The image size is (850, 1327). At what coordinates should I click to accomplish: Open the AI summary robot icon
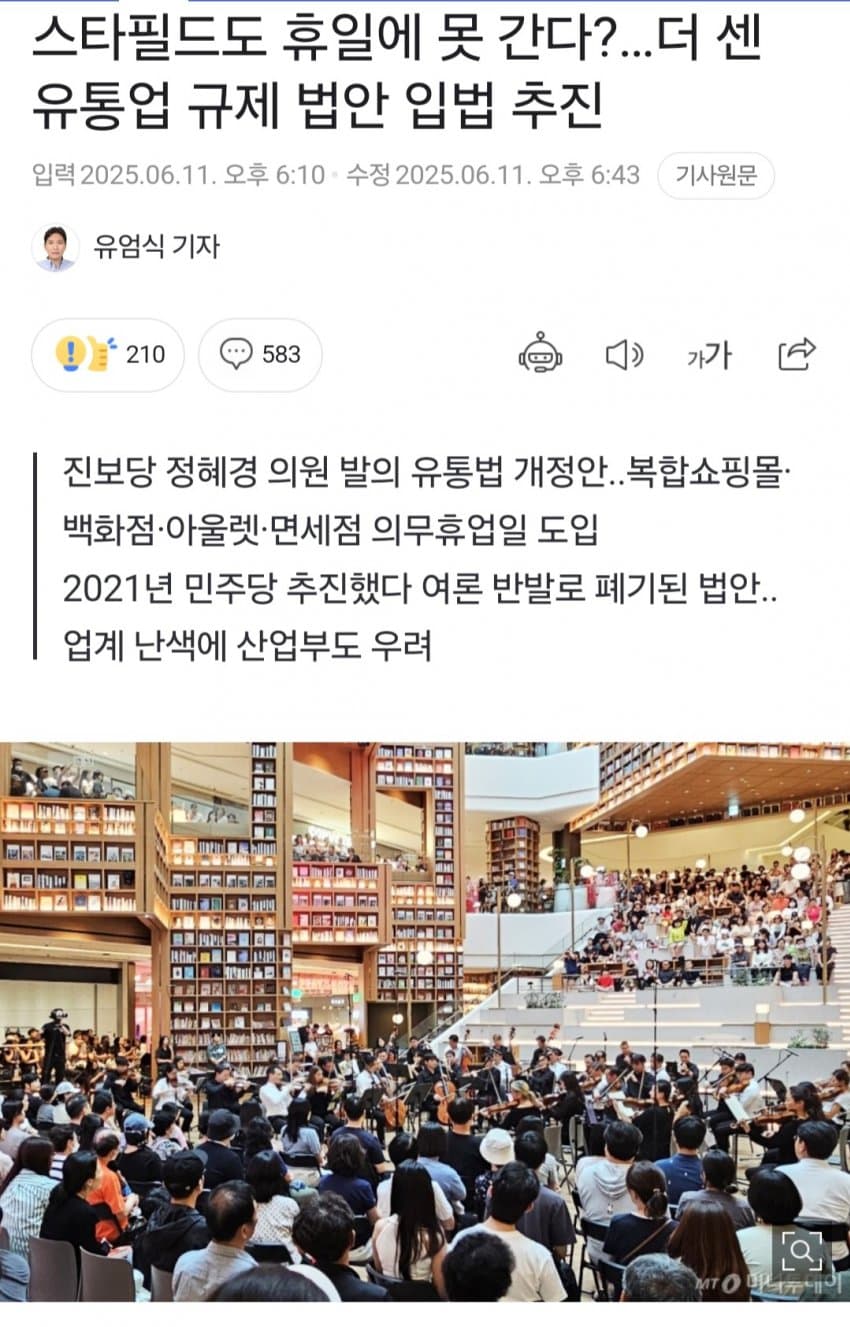540,353
